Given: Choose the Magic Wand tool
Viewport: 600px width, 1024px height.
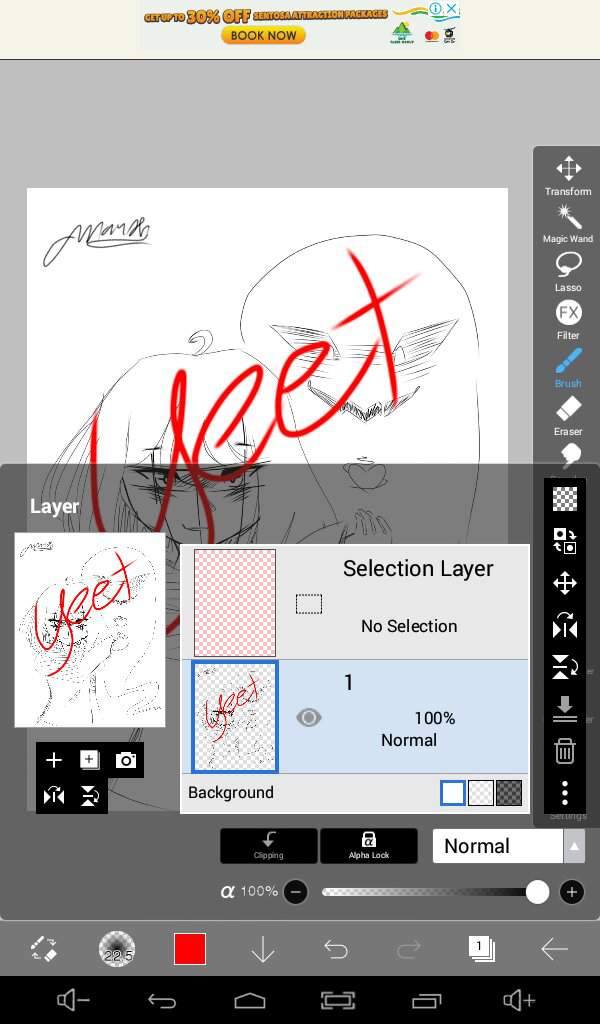Looking at the screenshot, I should click(x=568, y=222).
